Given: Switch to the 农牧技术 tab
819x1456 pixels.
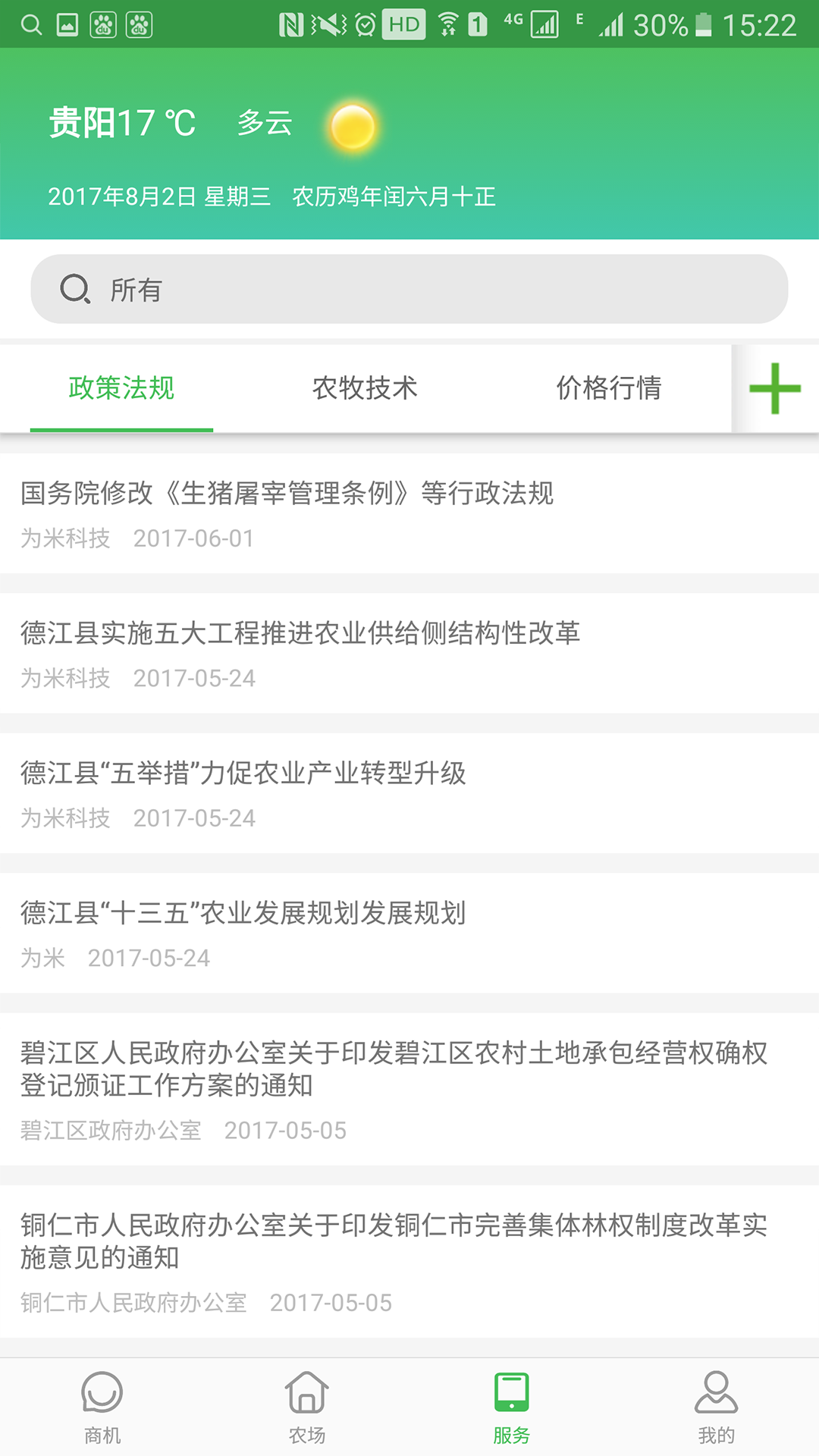Looking at the screenshot, I should (x=365, y=388).
